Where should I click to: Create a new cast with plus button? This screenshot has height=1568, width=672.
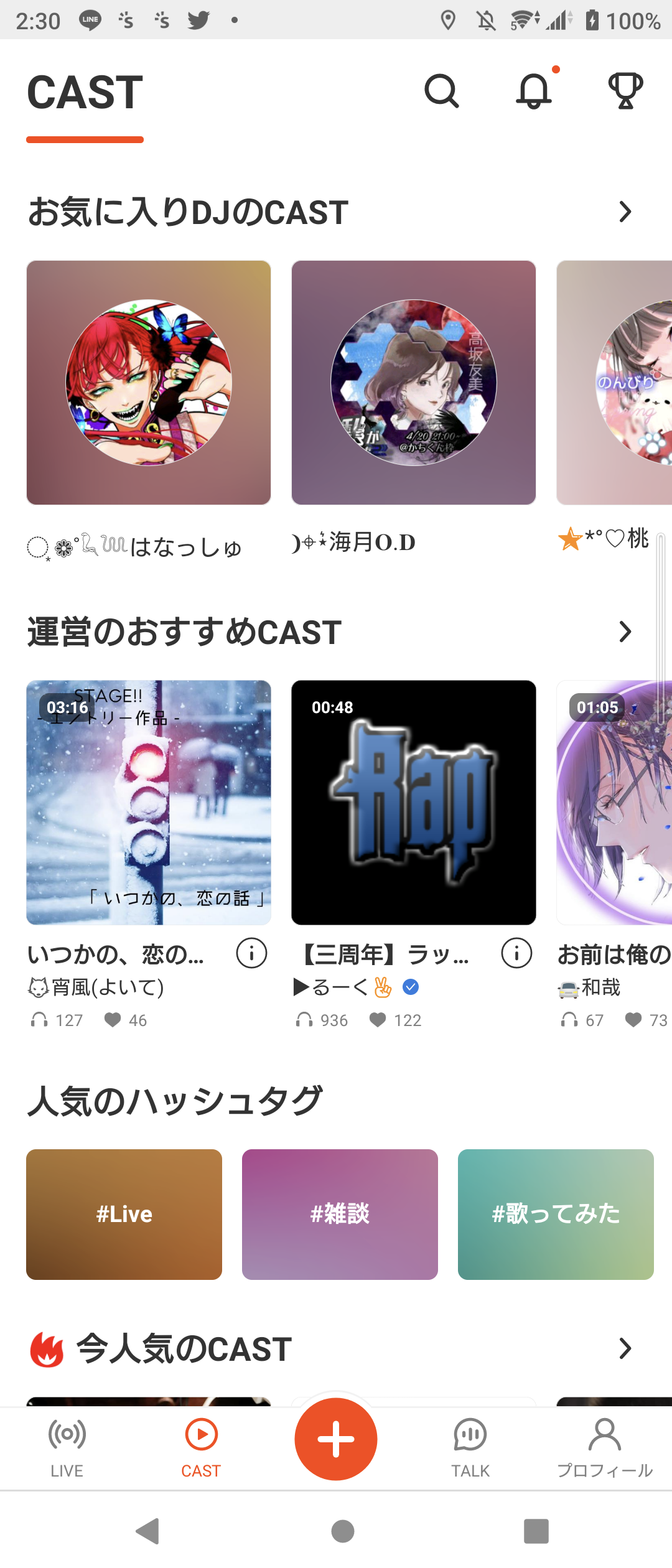[336, 1439]
